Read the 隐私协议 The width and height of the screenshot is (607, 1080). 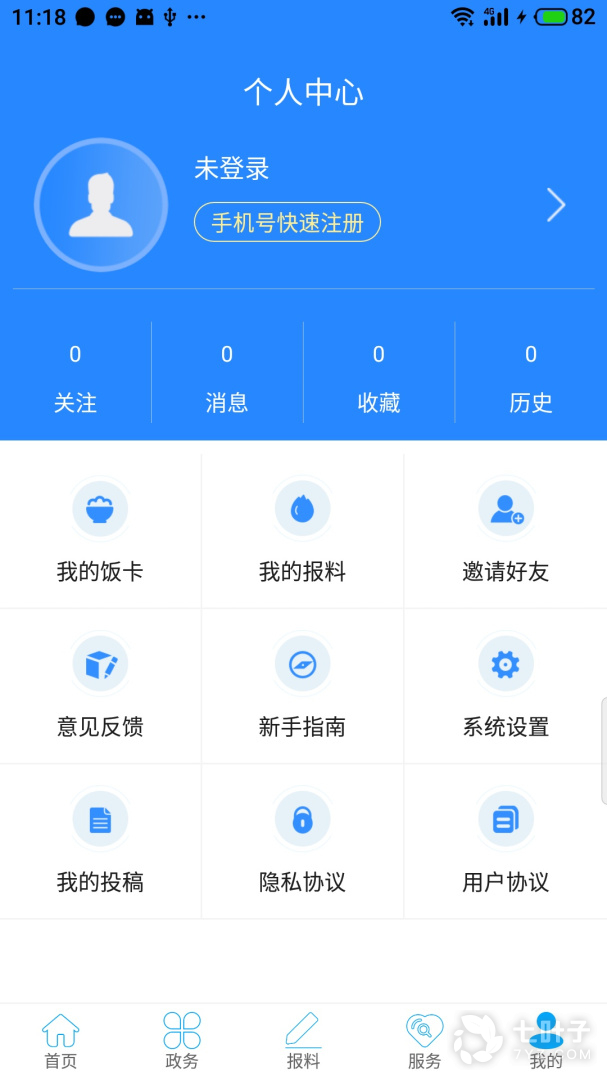click(302, 841)
